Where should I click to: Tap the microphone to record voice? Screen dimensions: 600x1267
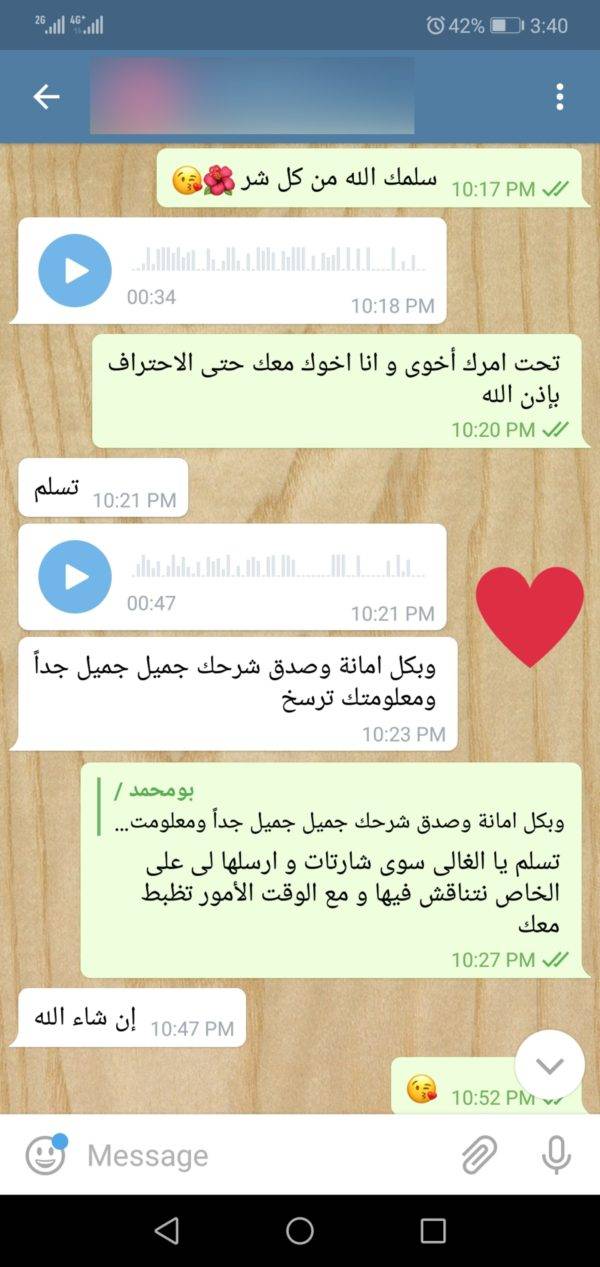point(556,1155)
